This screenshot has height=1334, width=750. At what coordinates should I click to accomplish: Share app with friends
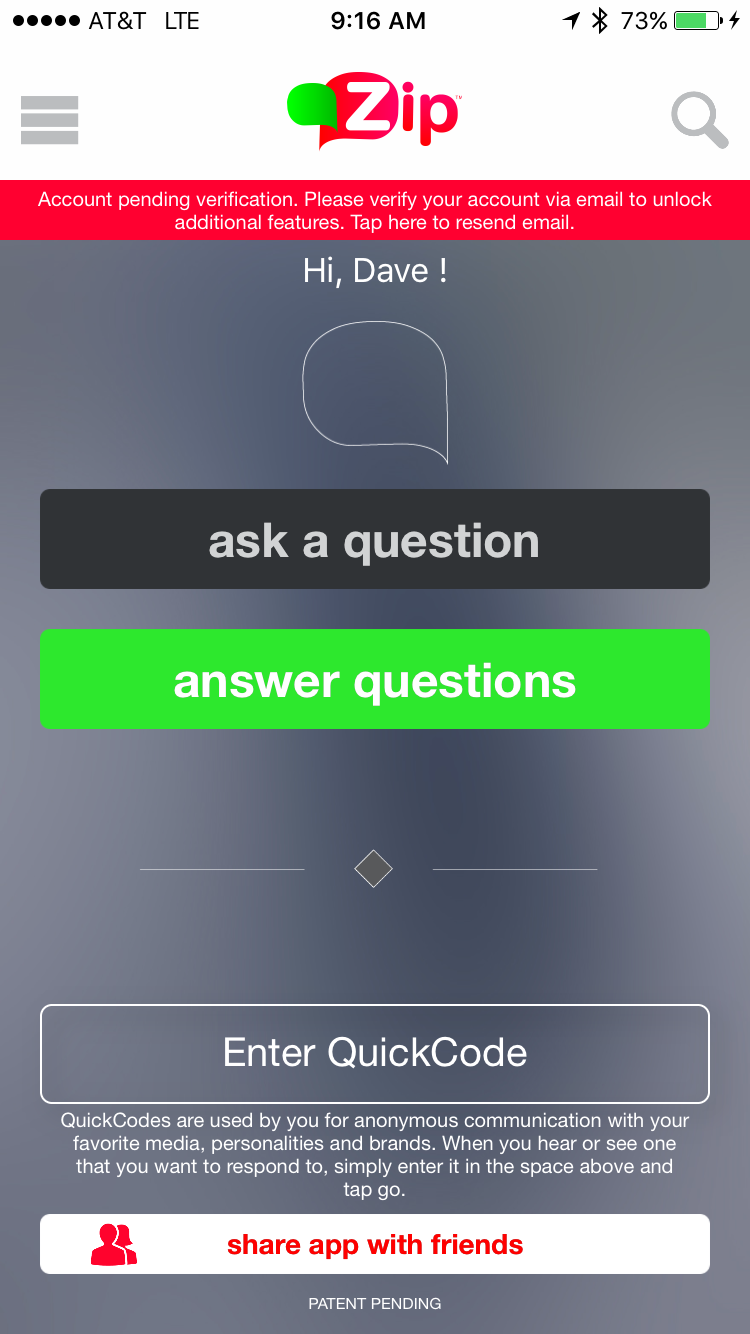tap(375, 1244)
